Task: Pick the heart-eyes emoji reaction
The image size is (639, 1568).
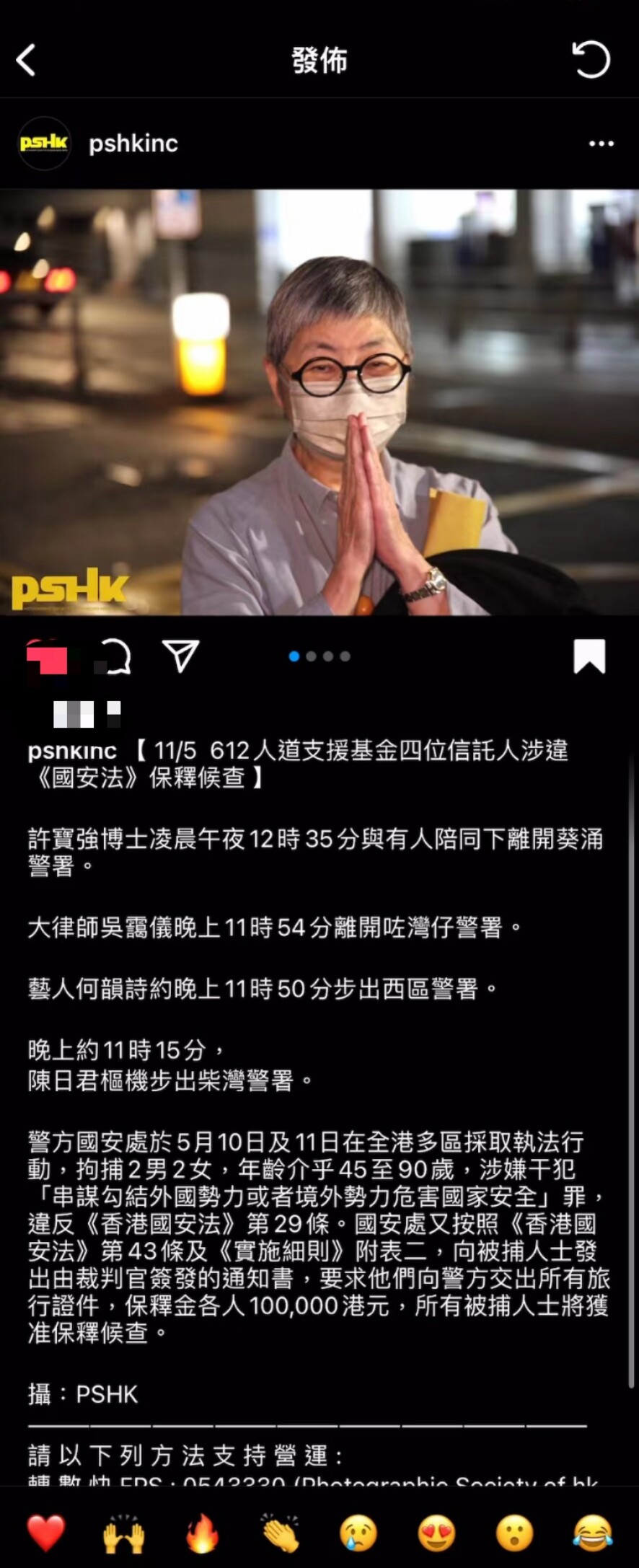Action: click(436, 1533)
